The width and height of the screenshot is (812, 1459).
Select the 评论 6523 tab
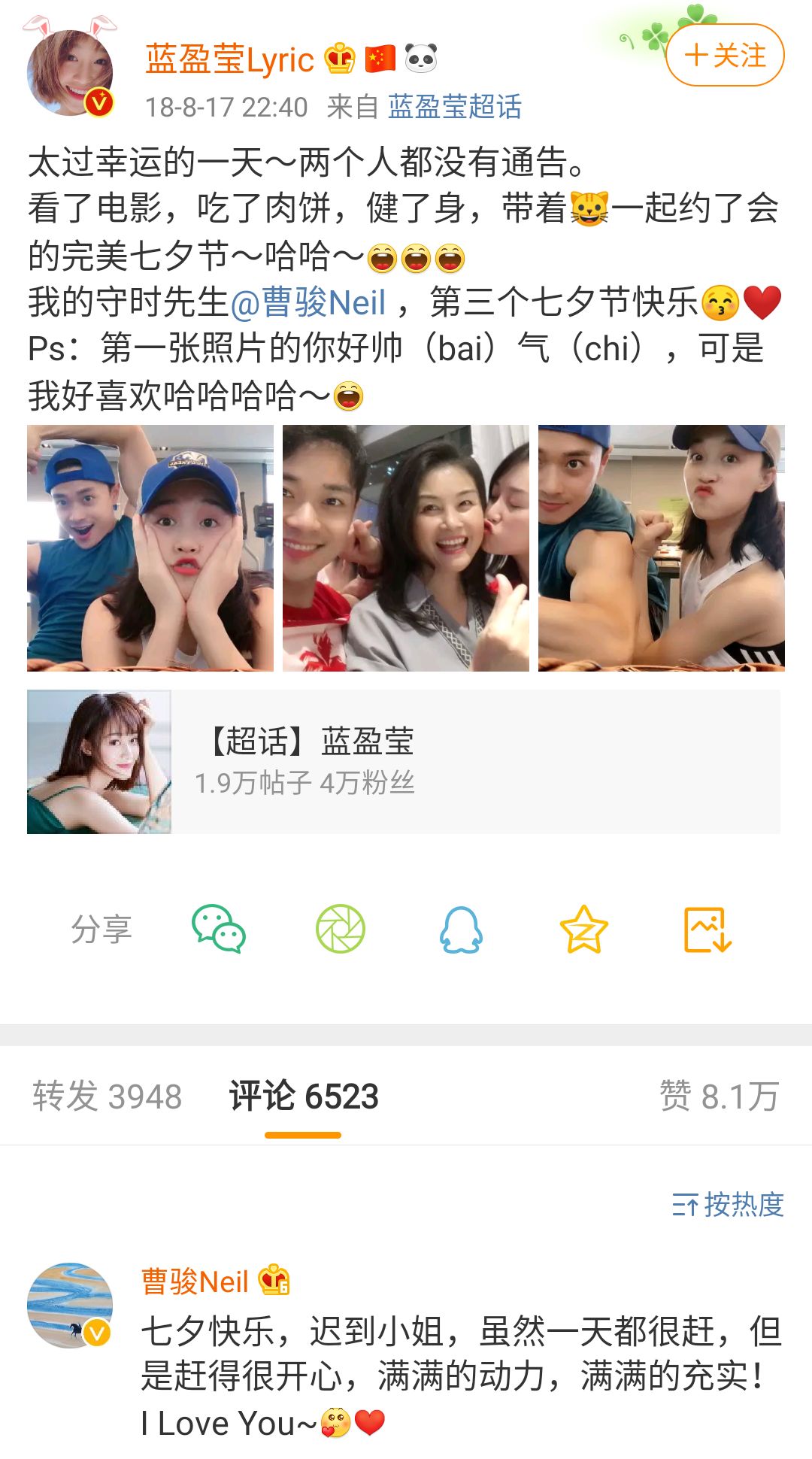point(304,1097)
